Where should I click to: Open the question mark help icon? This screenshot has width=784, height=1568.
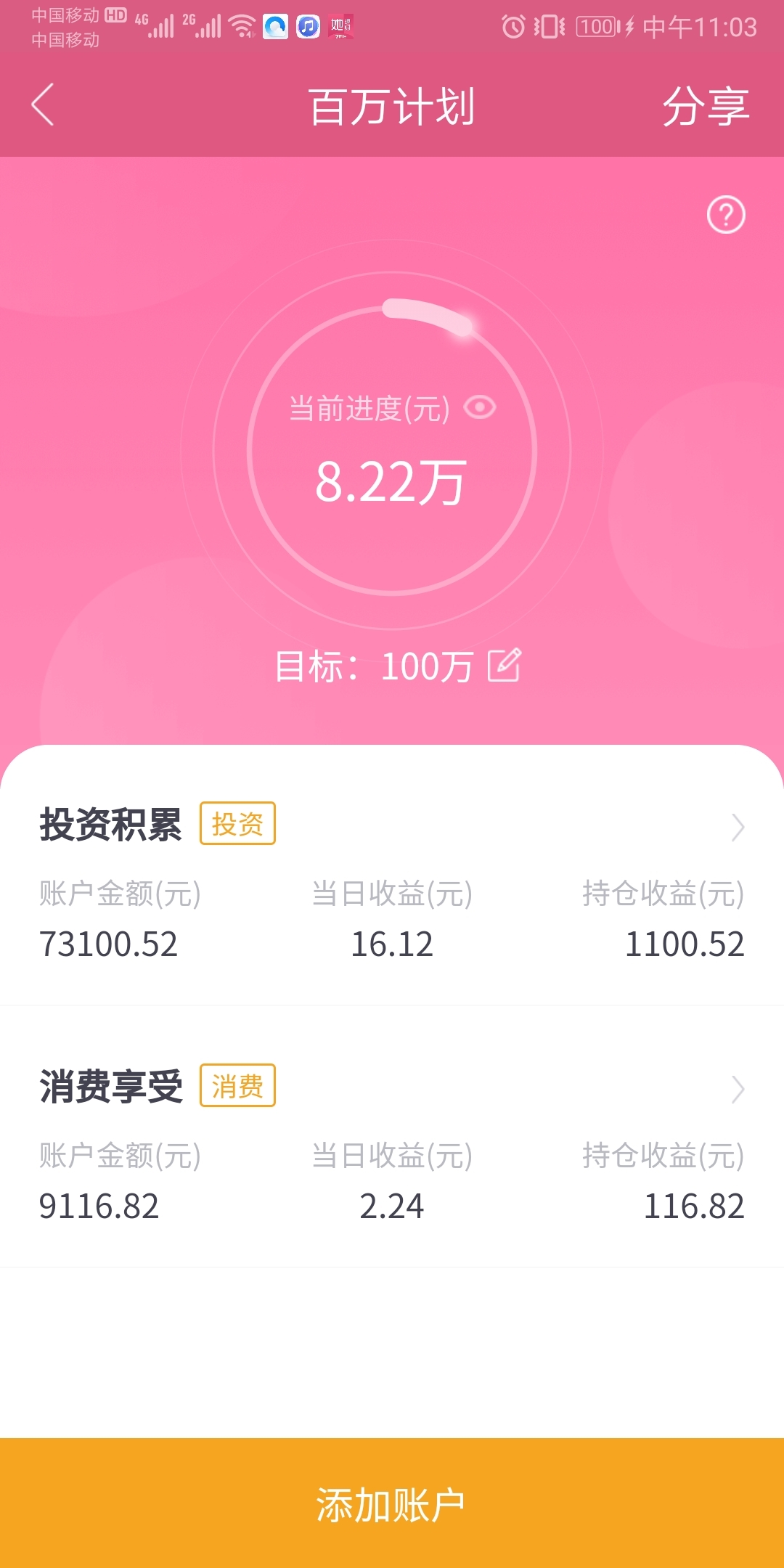pos(726,215)
